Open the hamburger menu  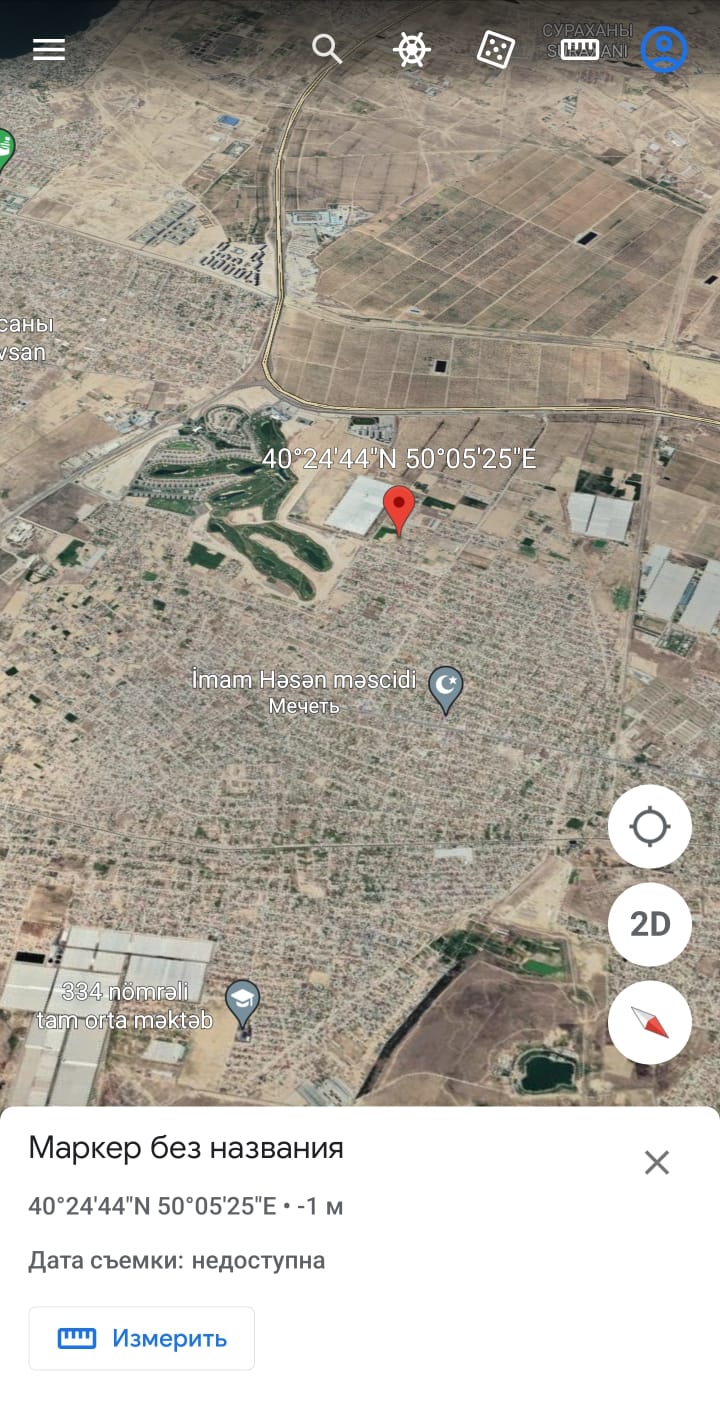click(48, 49)
